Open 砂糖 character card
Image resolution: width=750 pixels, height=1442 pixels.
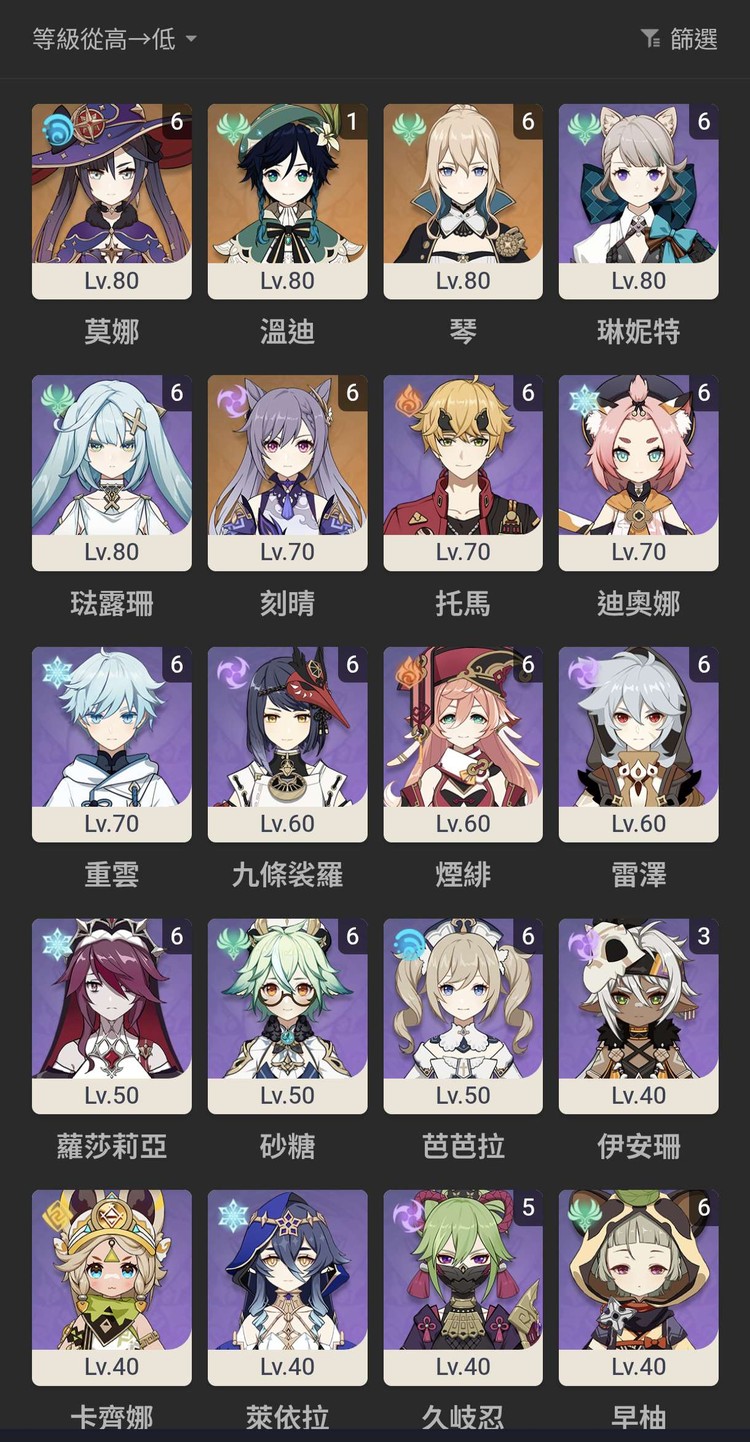(287, 1016)
